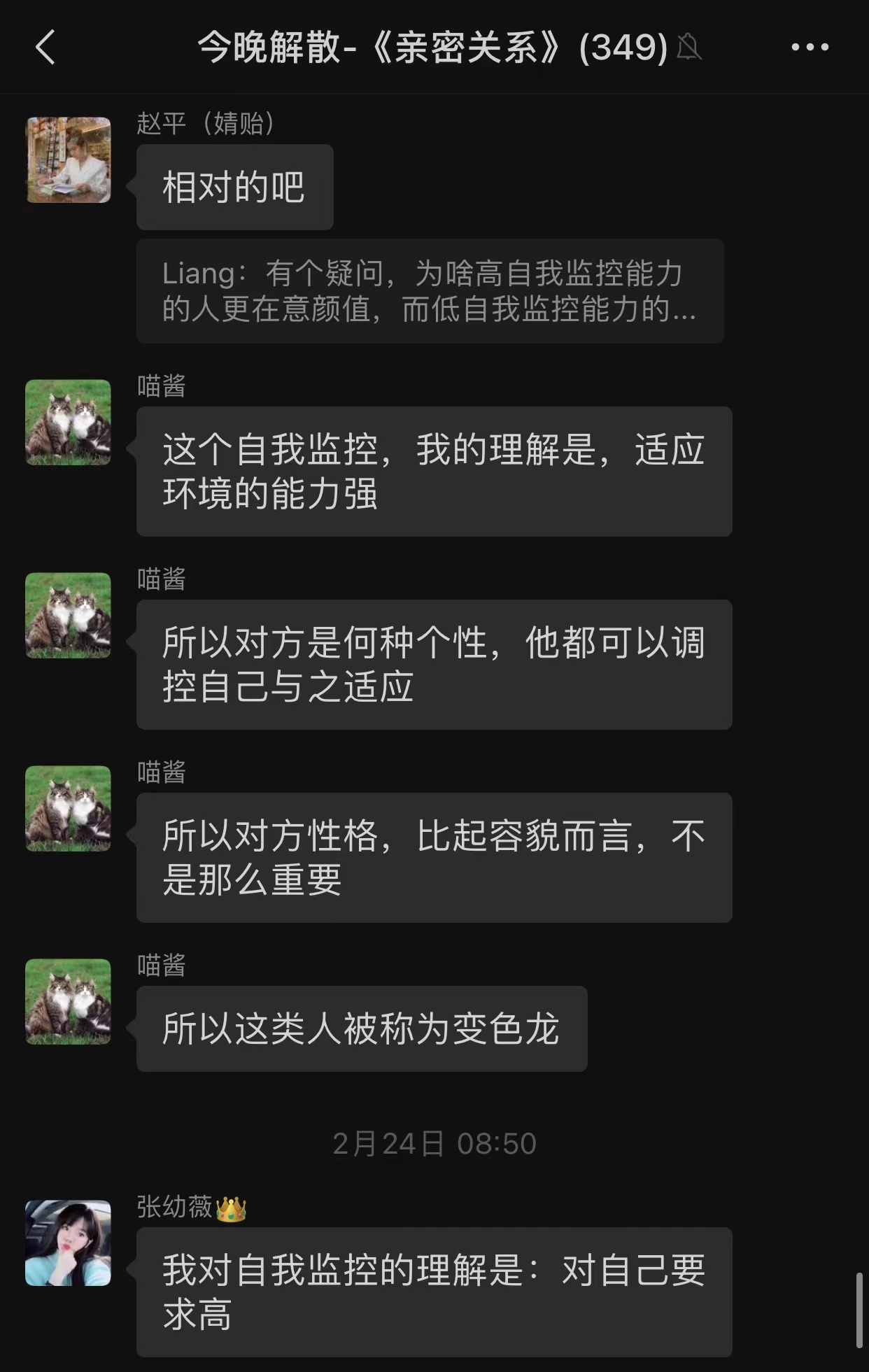Go back from the group chat
This screenshot has height=1372, width=869.
(x=45, y=48)
